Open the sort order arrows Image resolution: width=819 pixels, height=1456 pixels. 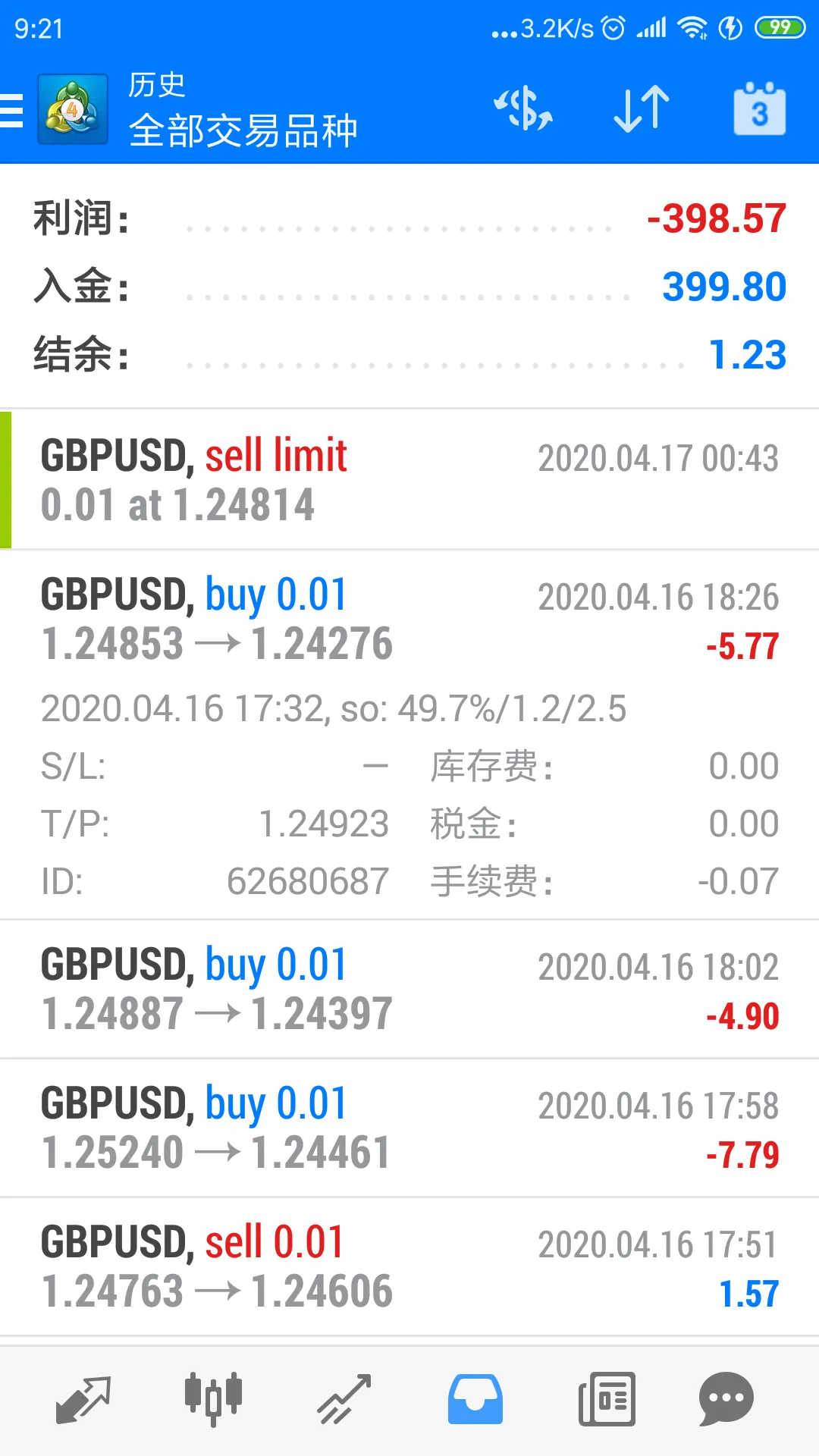coord(642,109)
